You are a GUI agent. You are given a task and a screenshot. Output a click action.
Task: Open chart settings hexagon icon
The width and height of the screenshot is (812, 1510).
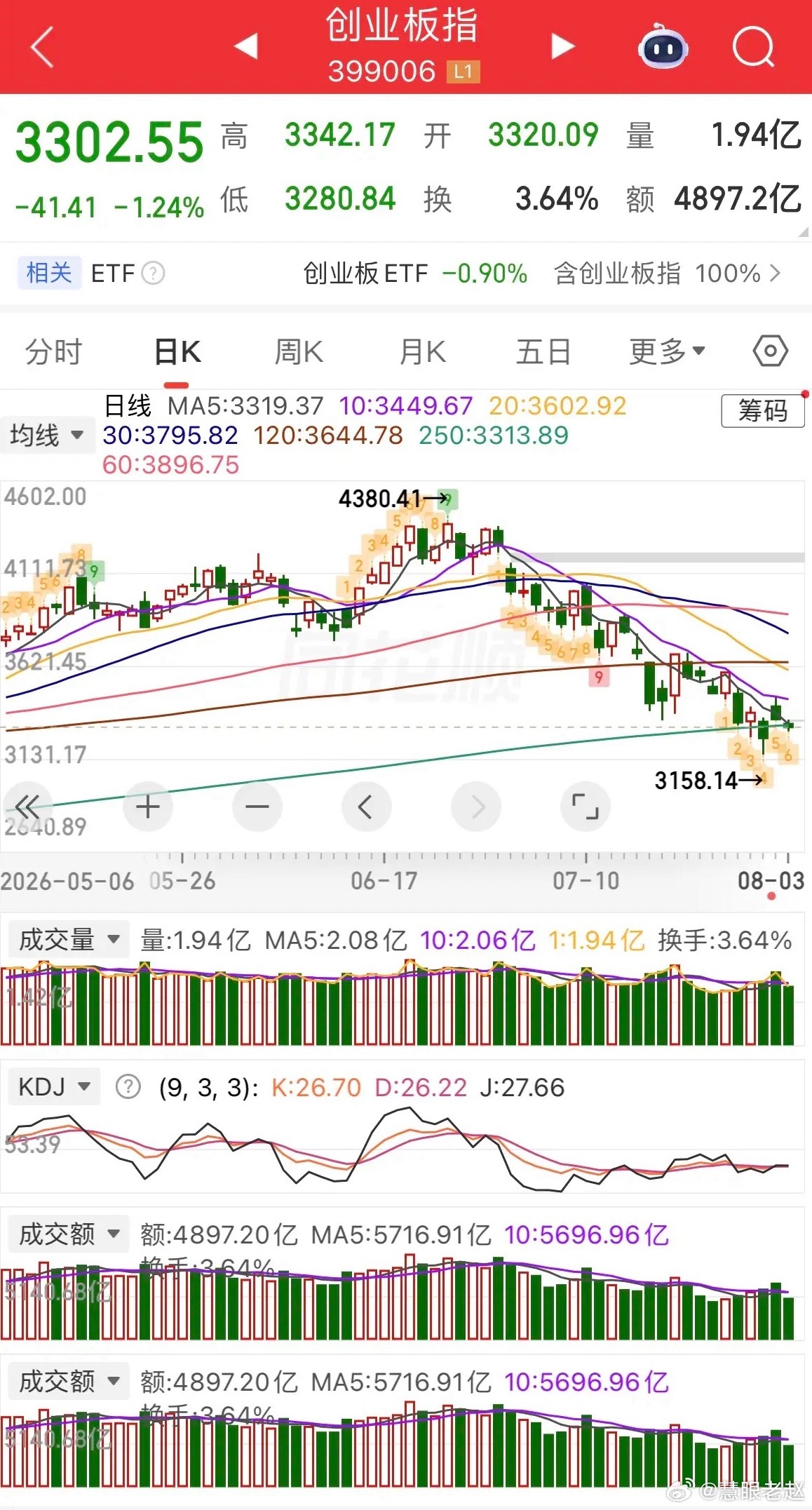(x=770, y=351)
